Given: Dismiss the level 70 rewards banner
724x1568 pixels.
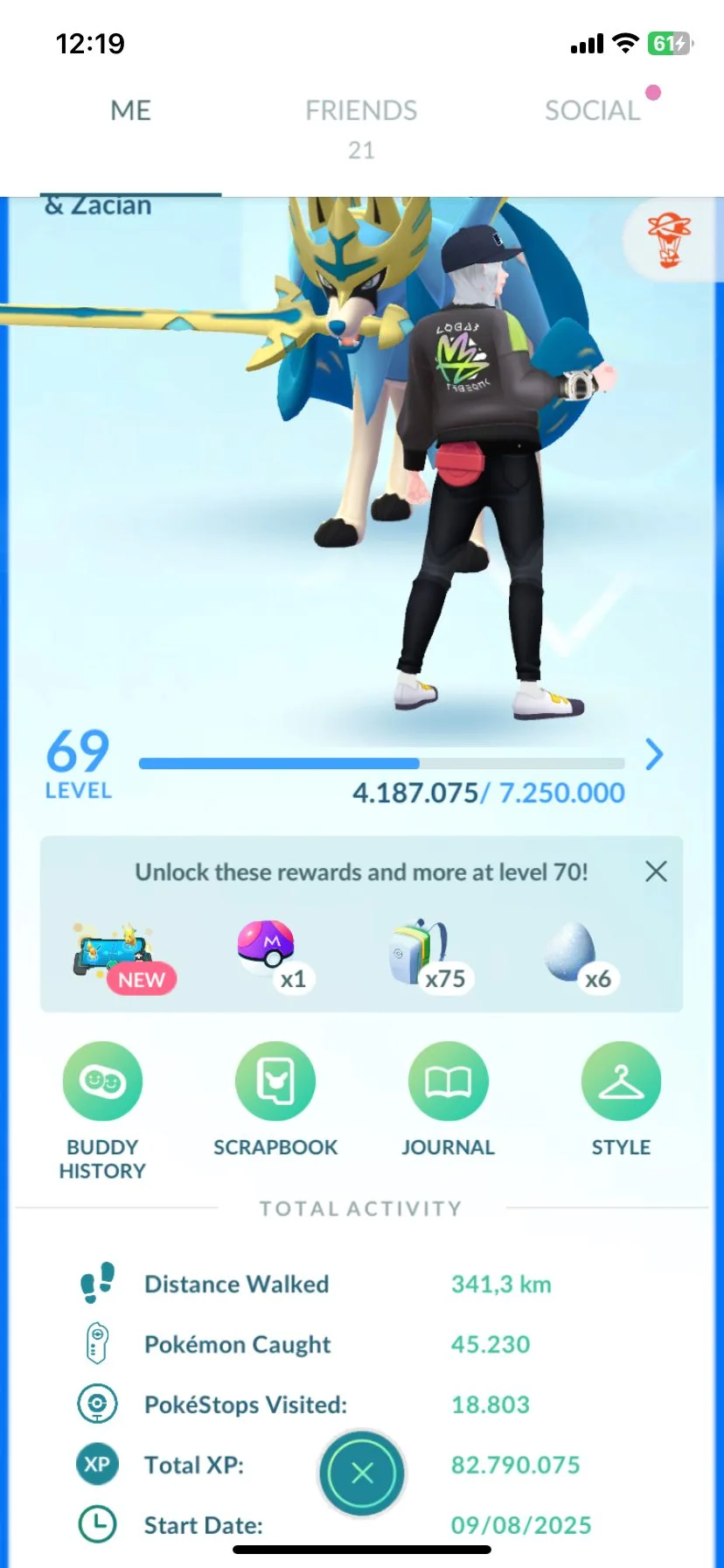Looking at the screenshot, I should pos(656,871).
